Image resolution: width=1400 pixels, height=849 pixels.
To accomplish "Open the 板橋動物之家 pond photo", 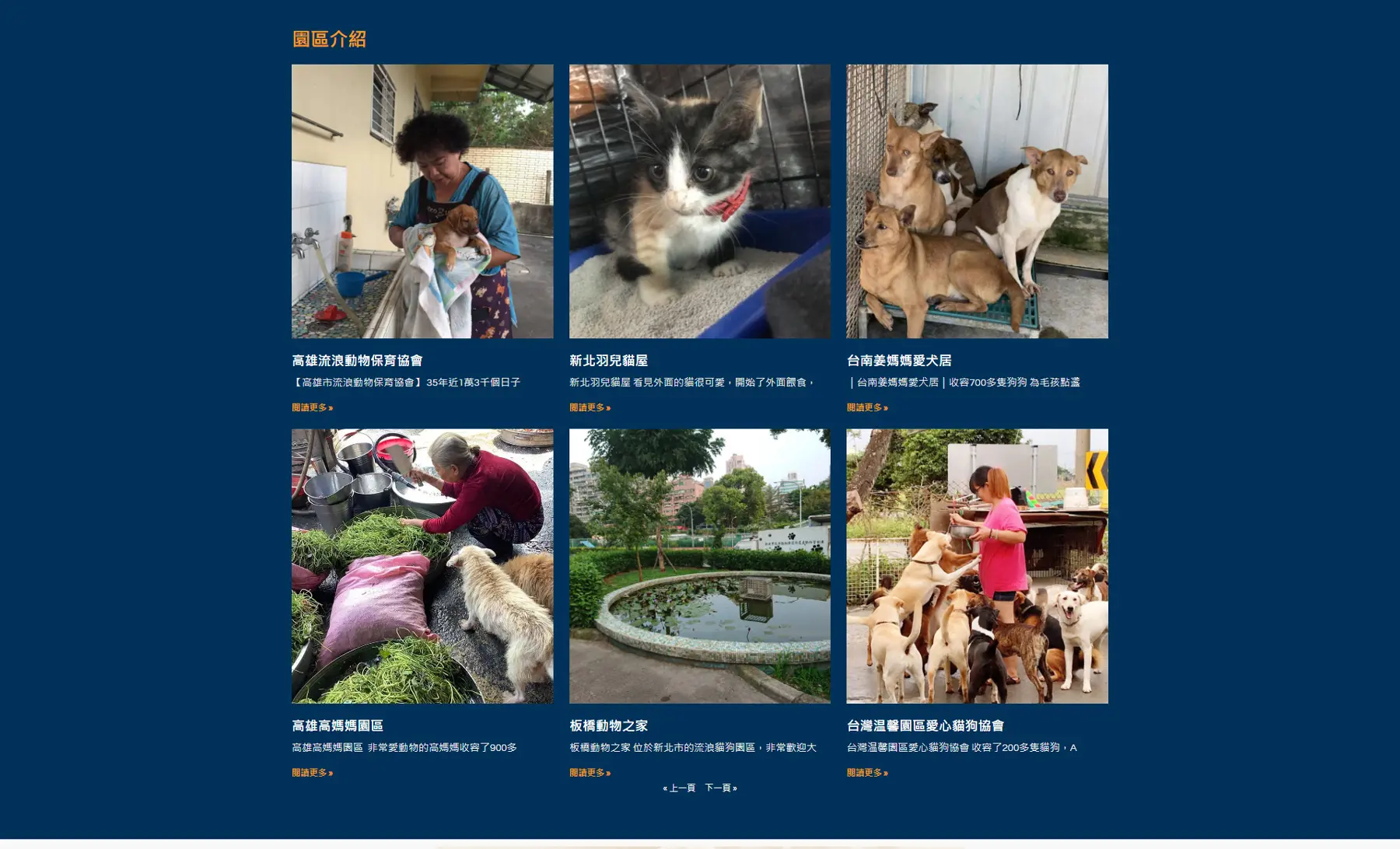I will coord(699,566).
